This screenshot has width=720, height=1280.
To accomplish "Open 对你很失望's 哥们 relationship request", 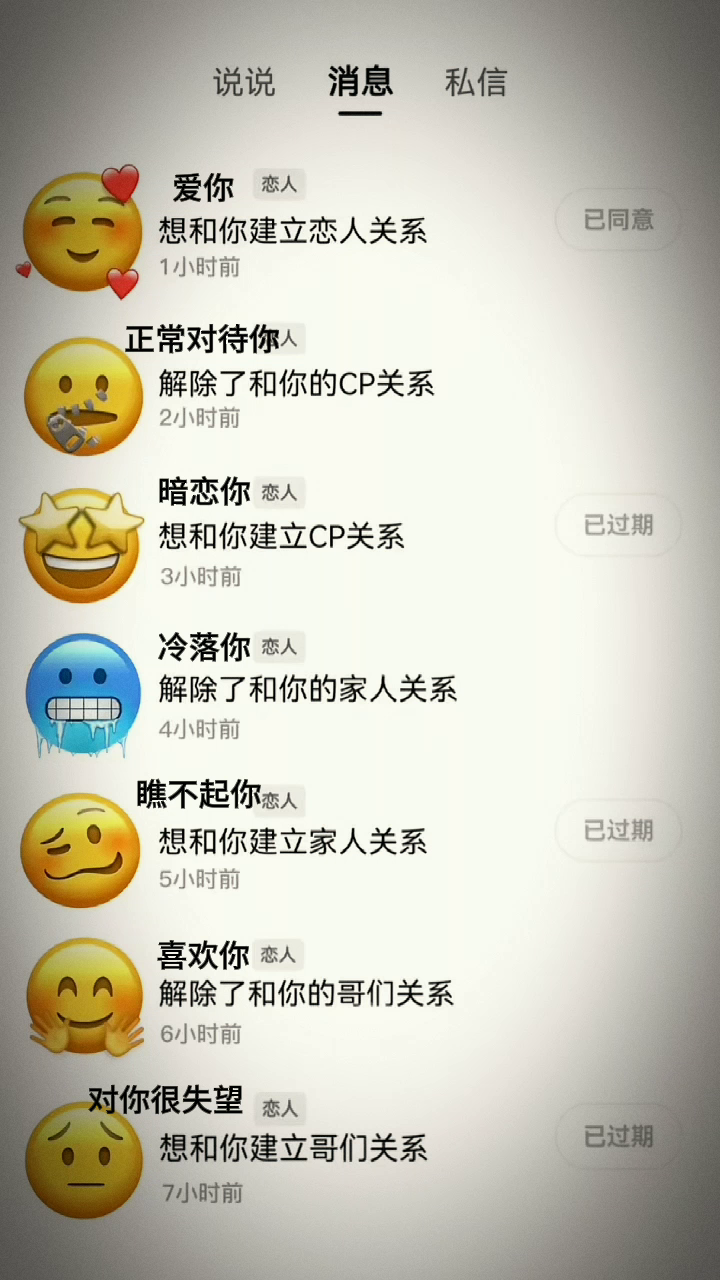I will (293, 1147).
